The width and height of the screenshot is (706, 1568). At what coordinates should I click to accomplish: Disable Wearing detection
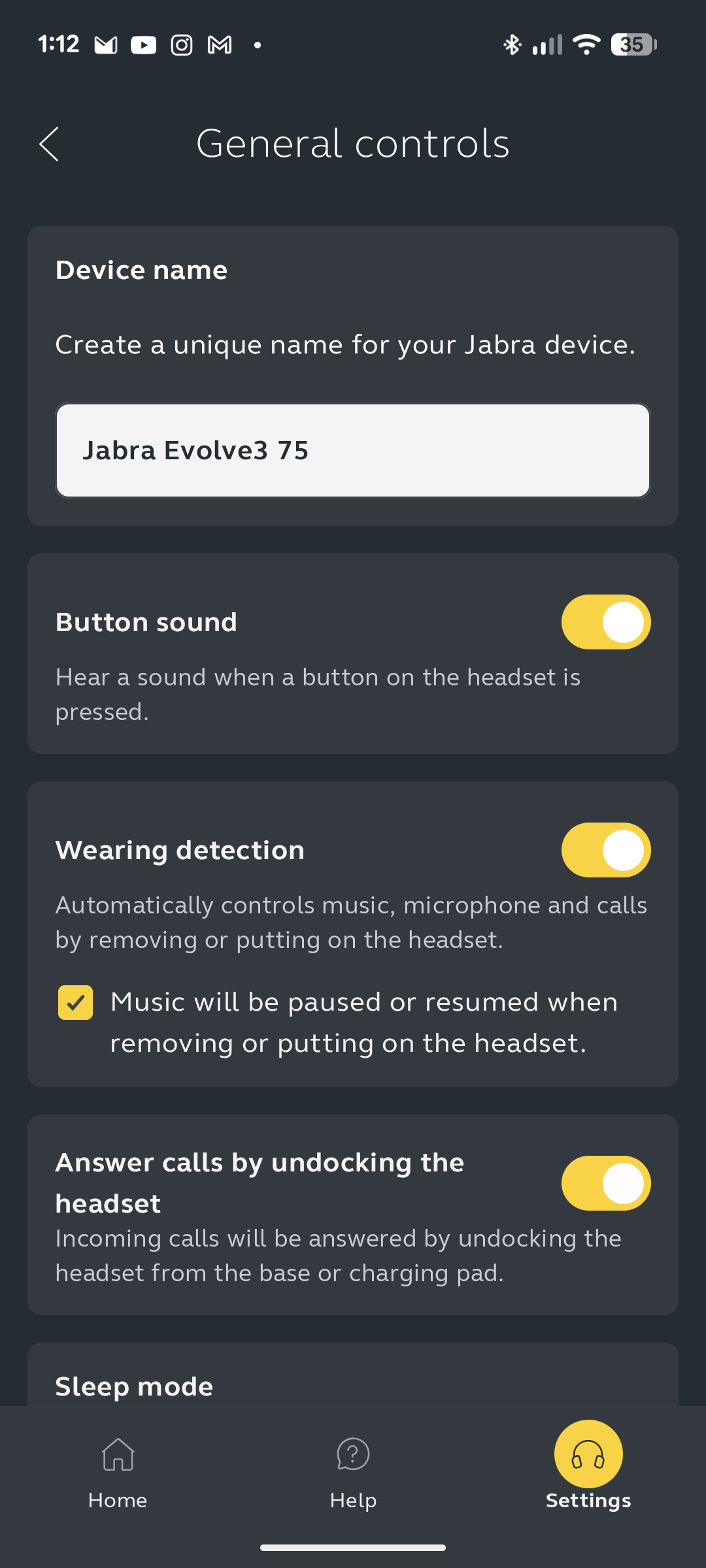[606, 850]
